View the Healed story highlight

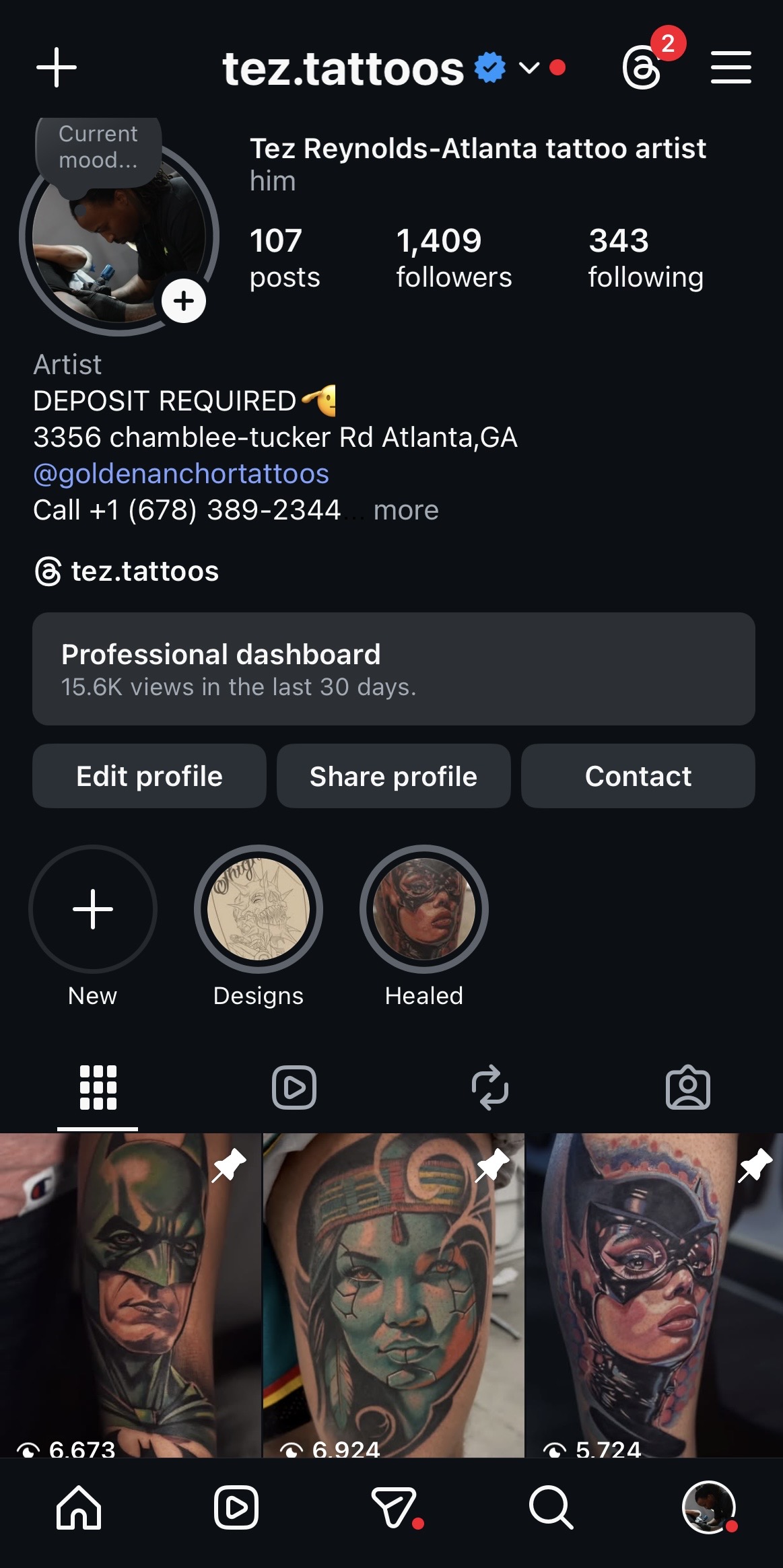423,909
